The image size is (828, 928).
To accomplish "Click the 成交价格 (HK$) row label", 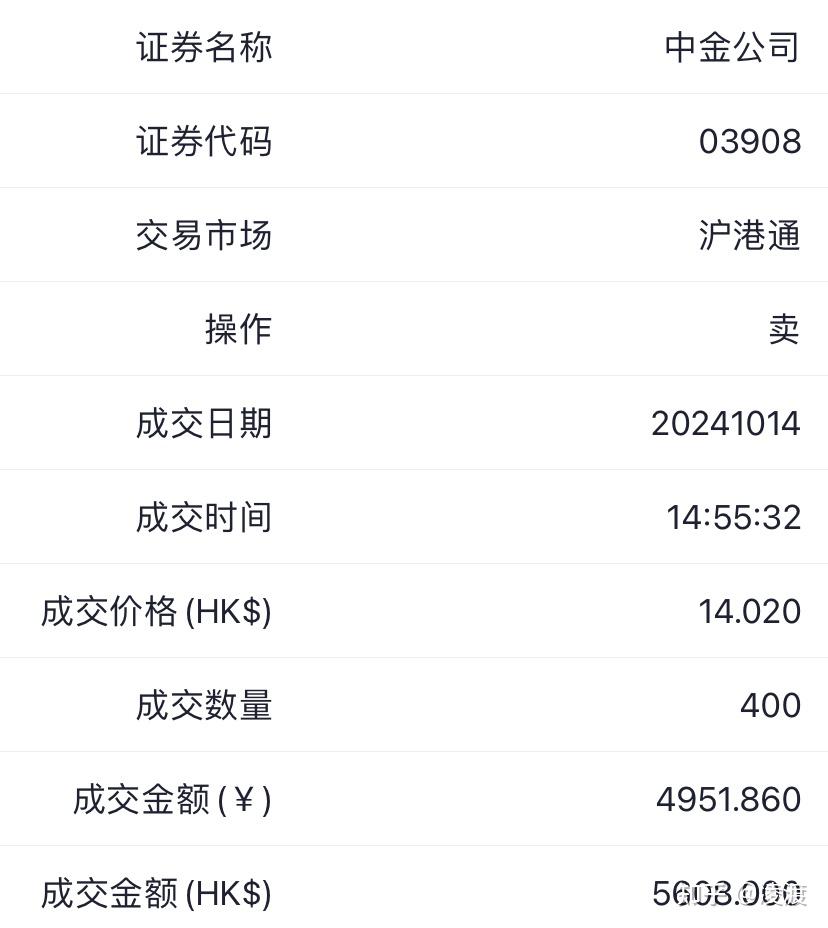I will [155, 611].
